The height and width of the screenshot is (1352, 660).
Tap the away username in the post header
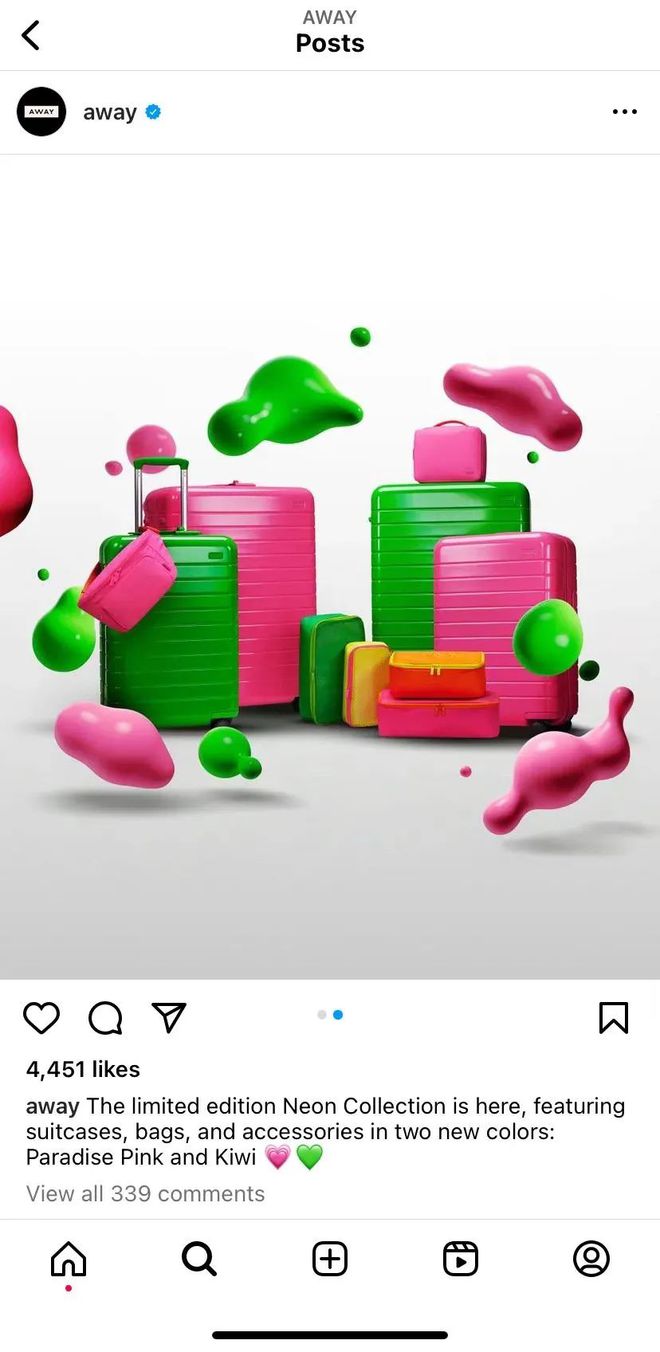pyautogui.click(x=109, y=112)
